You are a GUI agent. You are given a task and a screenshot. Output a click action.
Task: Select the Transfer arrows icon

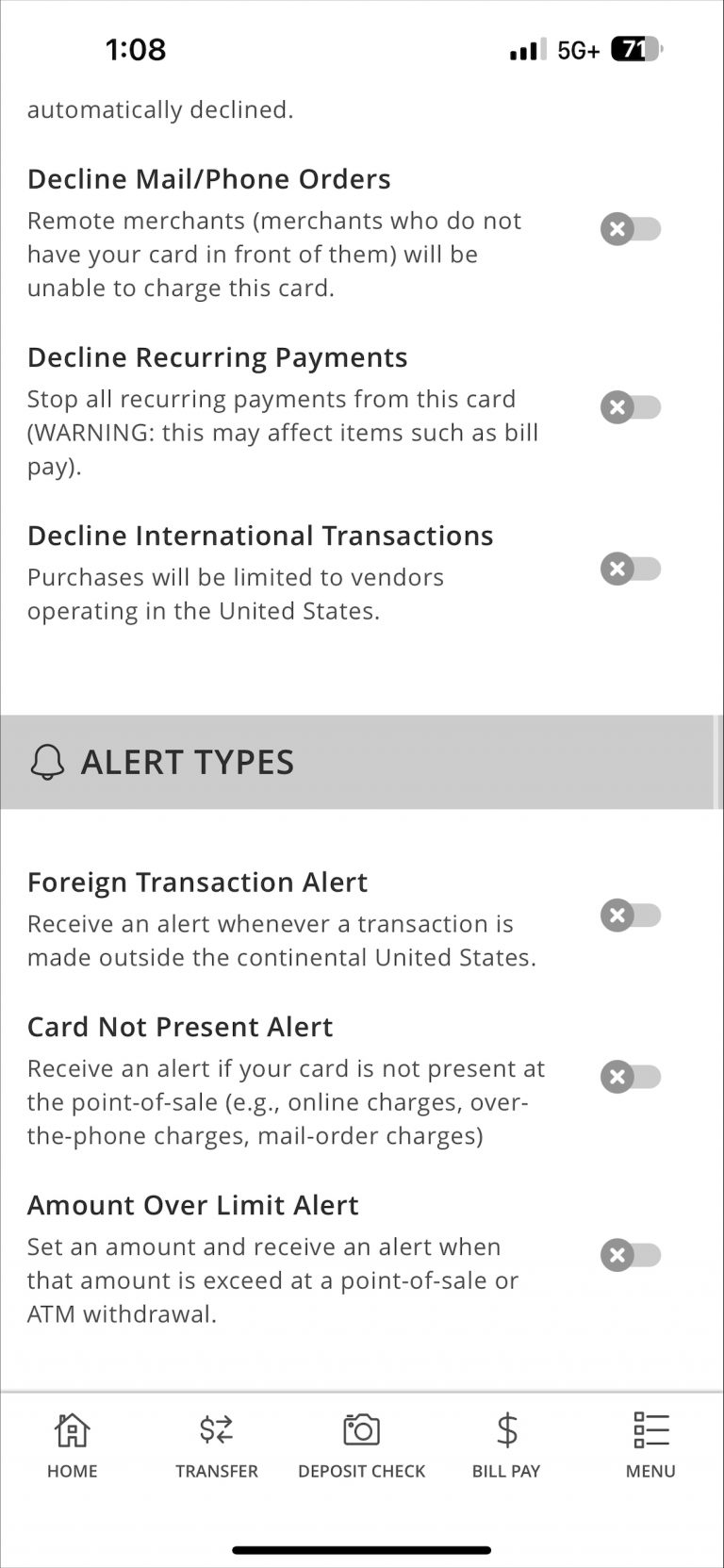coord(216,1429)
